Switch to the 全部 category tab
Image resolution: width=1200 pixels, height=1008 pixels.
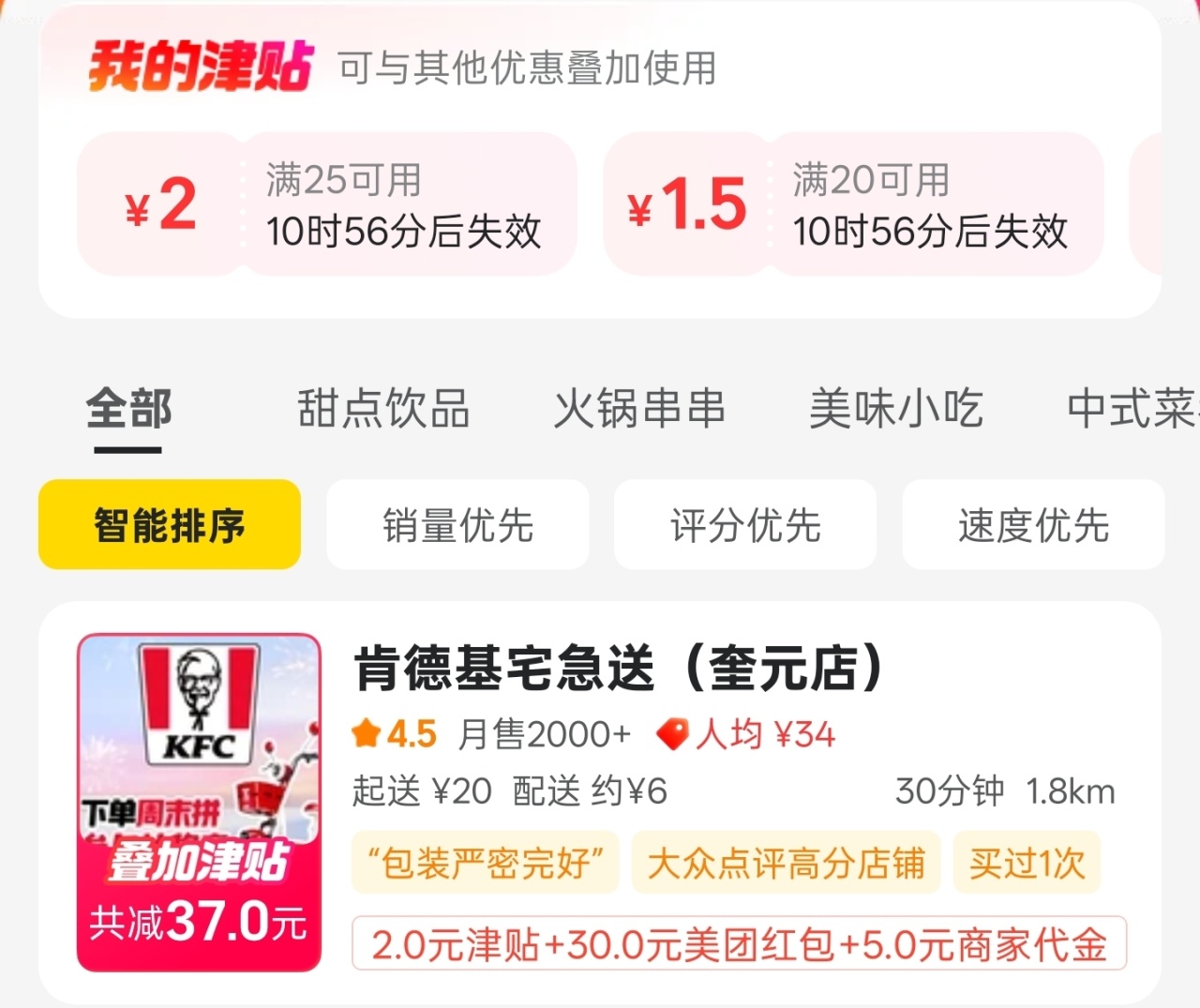coord(128,409)
